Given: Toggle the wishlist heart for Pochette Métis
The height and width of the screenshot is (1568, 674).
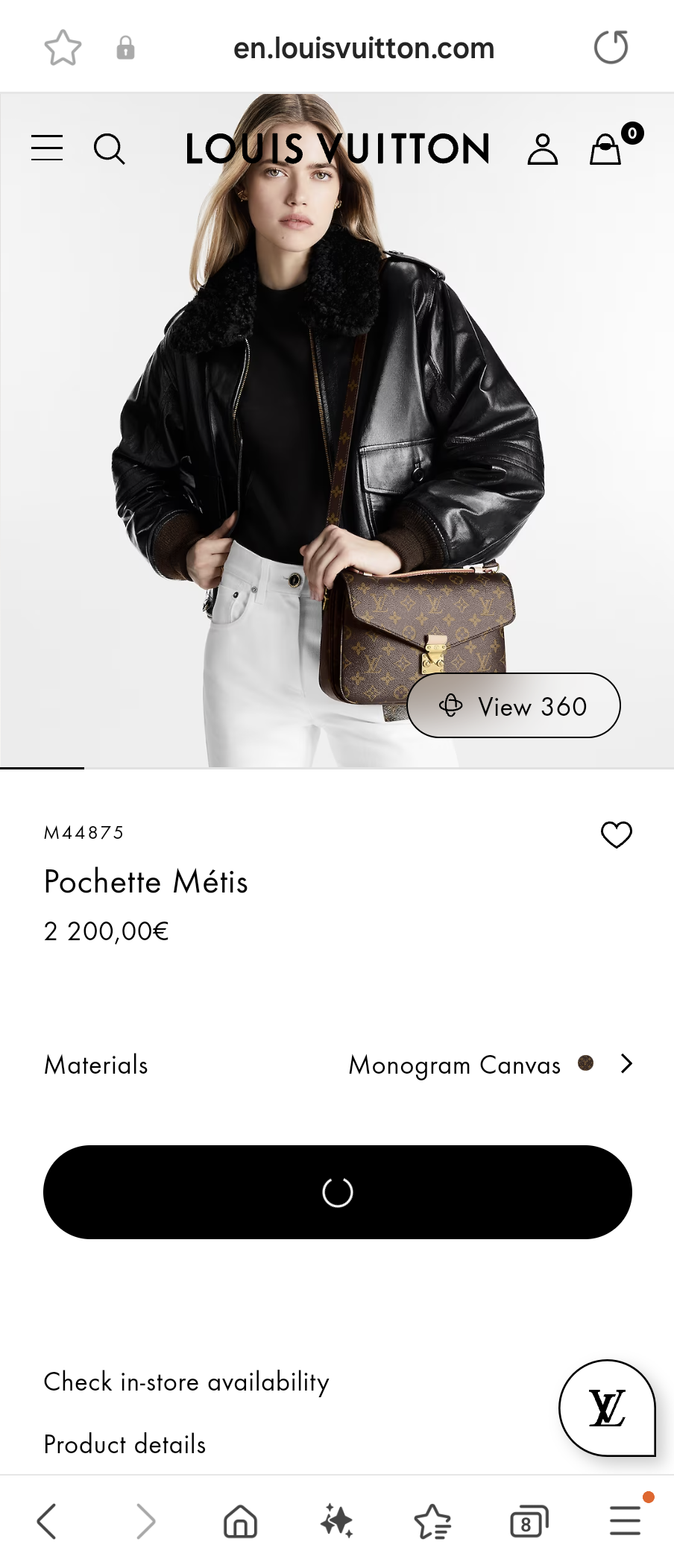Looking at the screenshot, I should tap(616, 835).
